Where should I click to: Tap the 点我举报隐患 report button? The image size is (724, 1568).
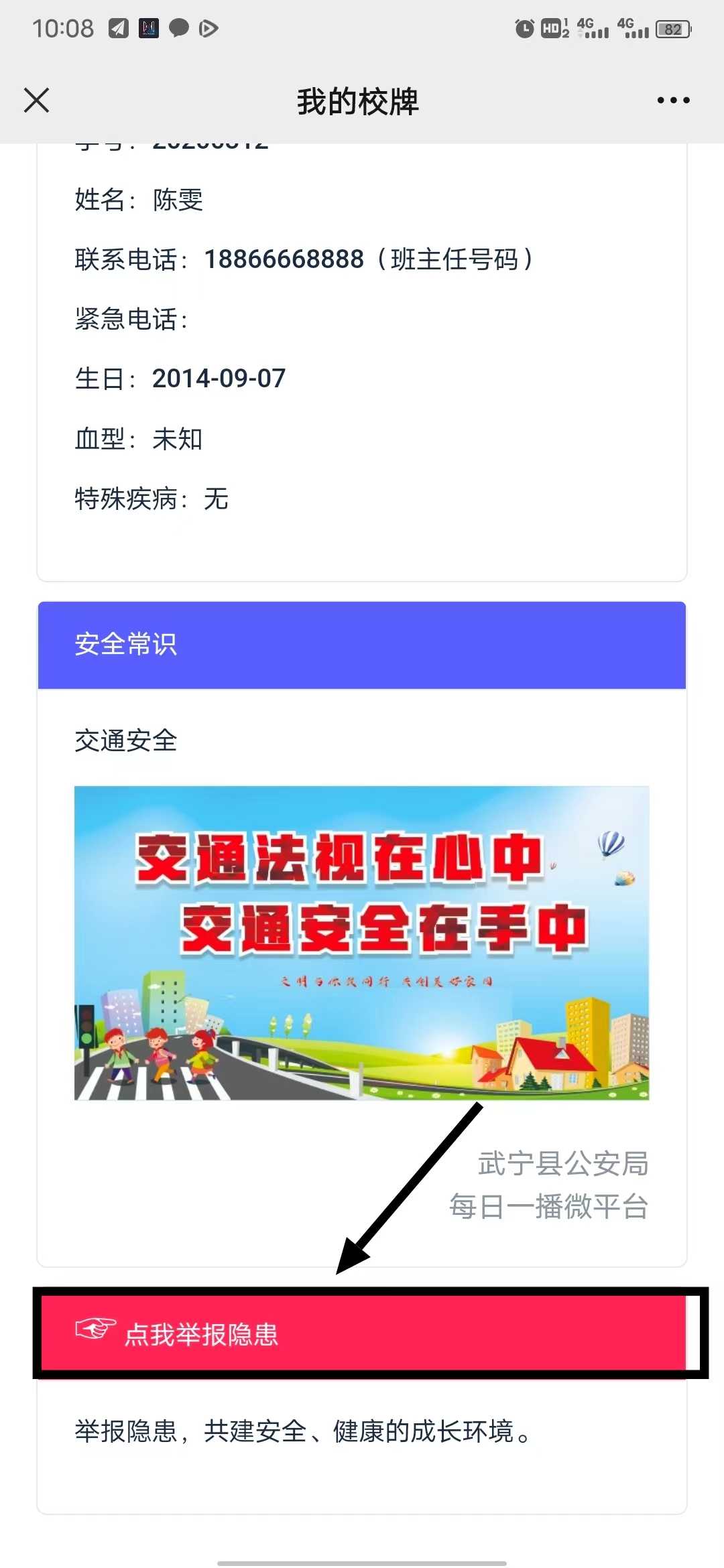pos(363,1333)
